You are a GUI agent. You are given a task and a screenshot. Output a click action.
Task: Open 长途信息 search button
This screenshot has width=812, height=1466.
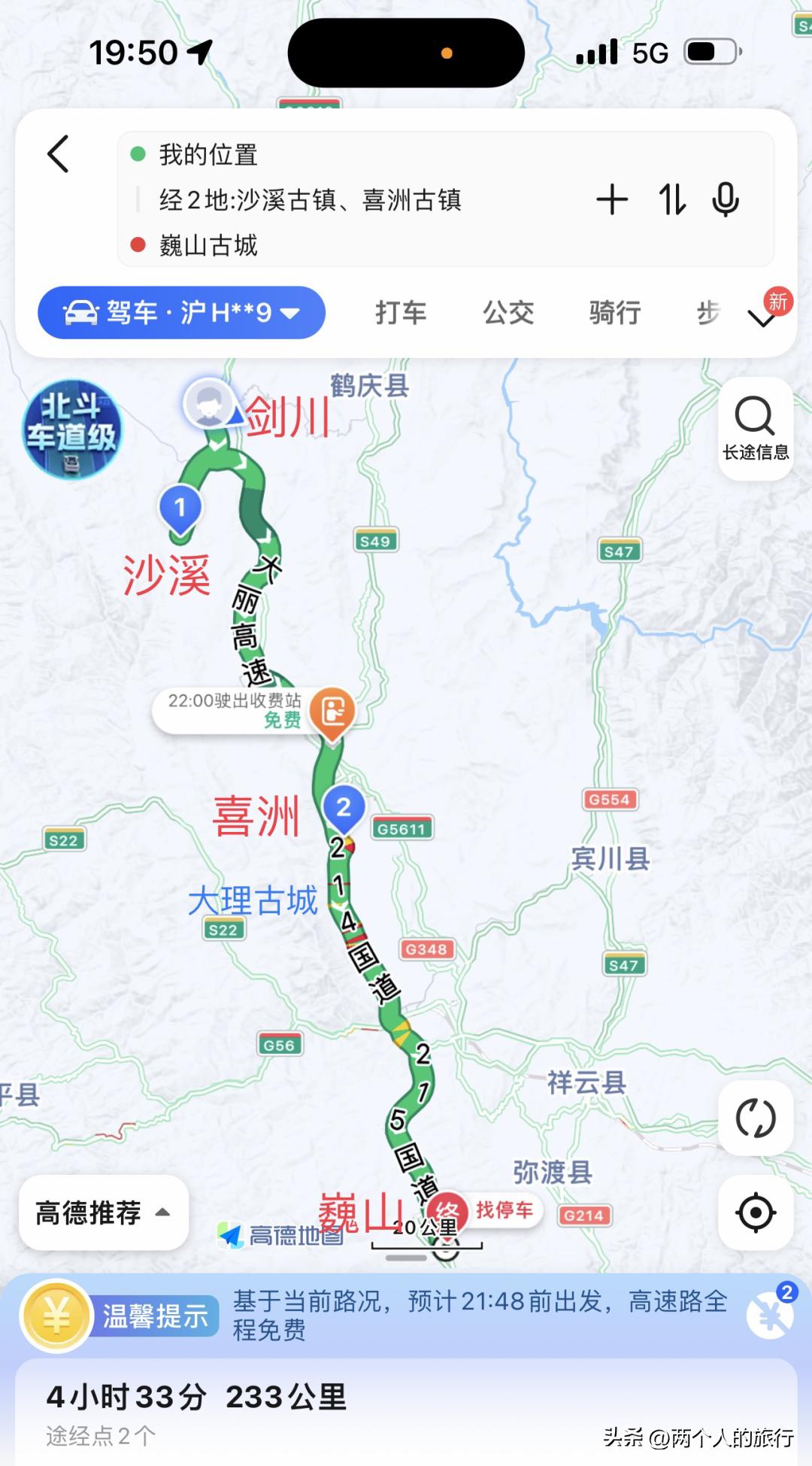756,428
